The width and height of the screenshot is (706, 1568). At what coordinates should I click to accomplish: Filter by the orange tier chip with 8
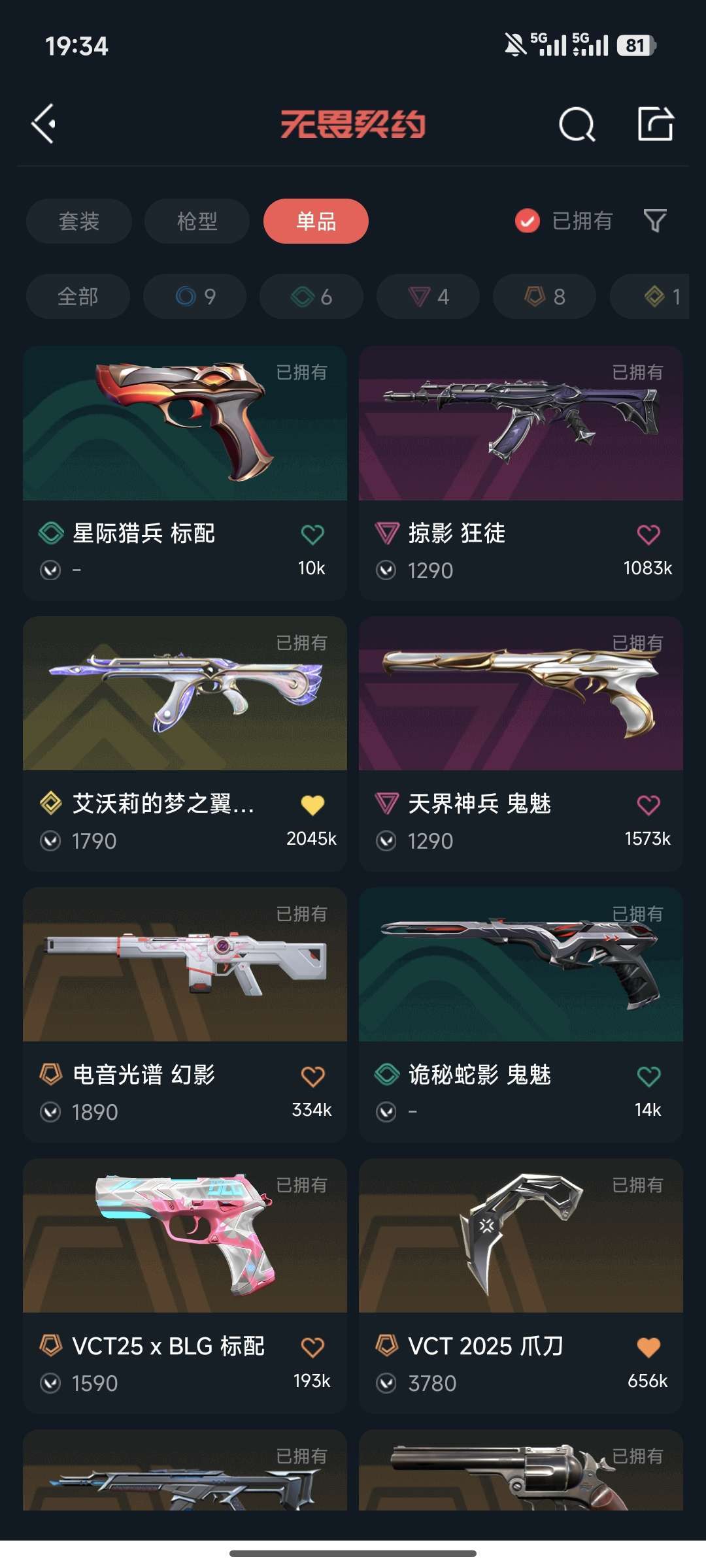click(545, 297)
